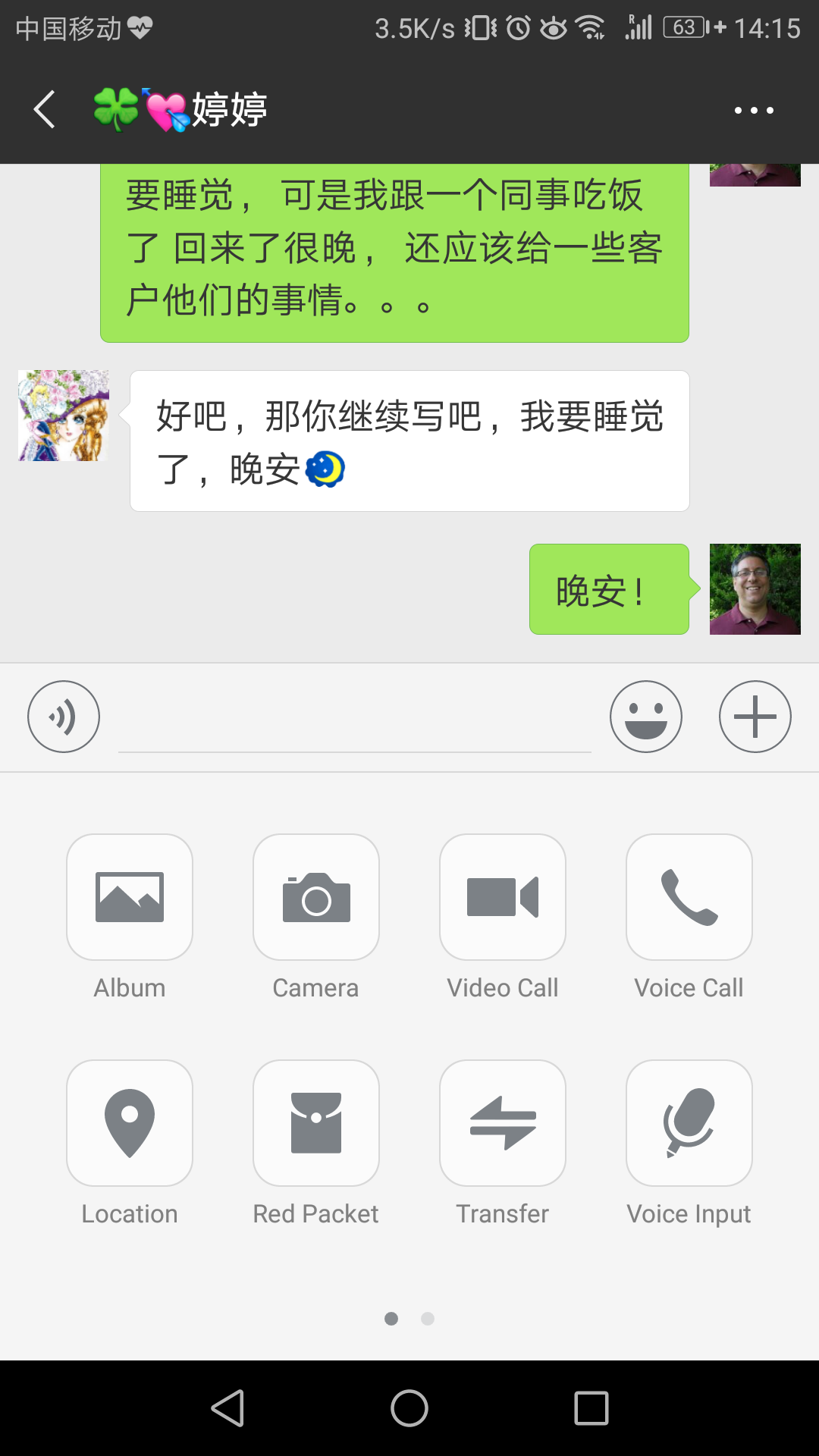
Task: Open Transfer to send money
Action: pyautogui.click(x=503, y=1123)
